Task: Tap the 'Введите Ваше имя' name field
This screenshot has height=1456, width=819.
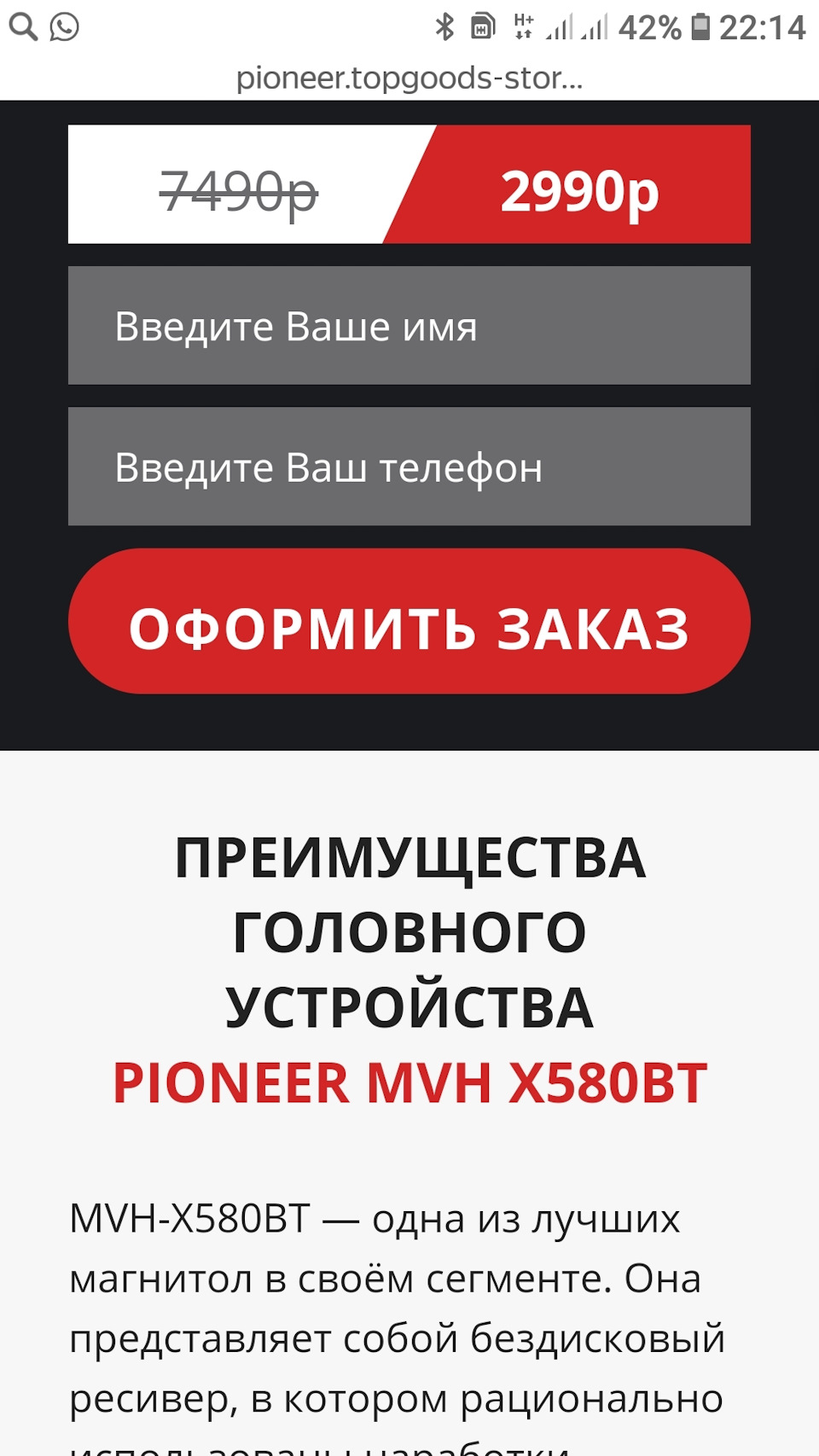Action: 409,326
